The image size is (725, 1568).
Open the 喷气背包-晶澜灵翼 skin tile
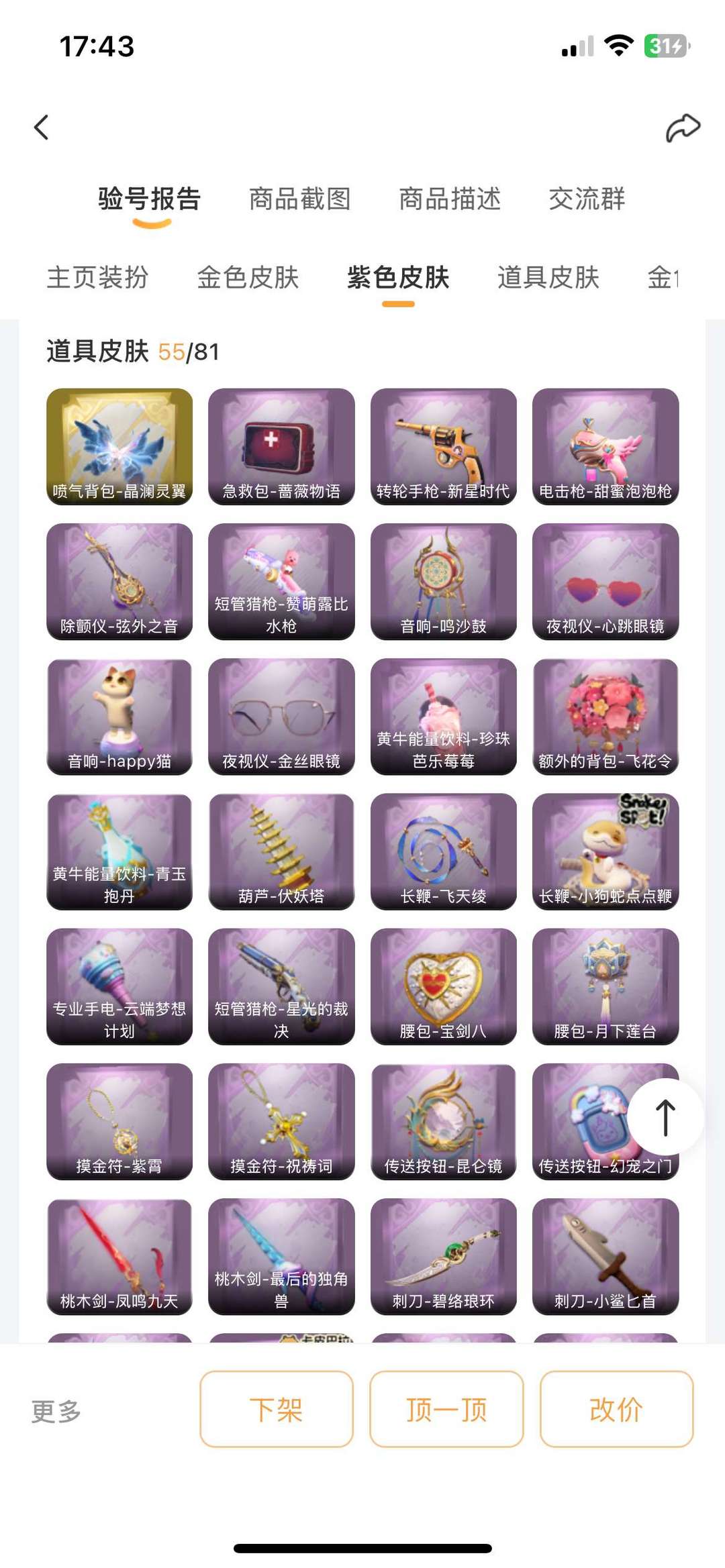tap(119, 446)
